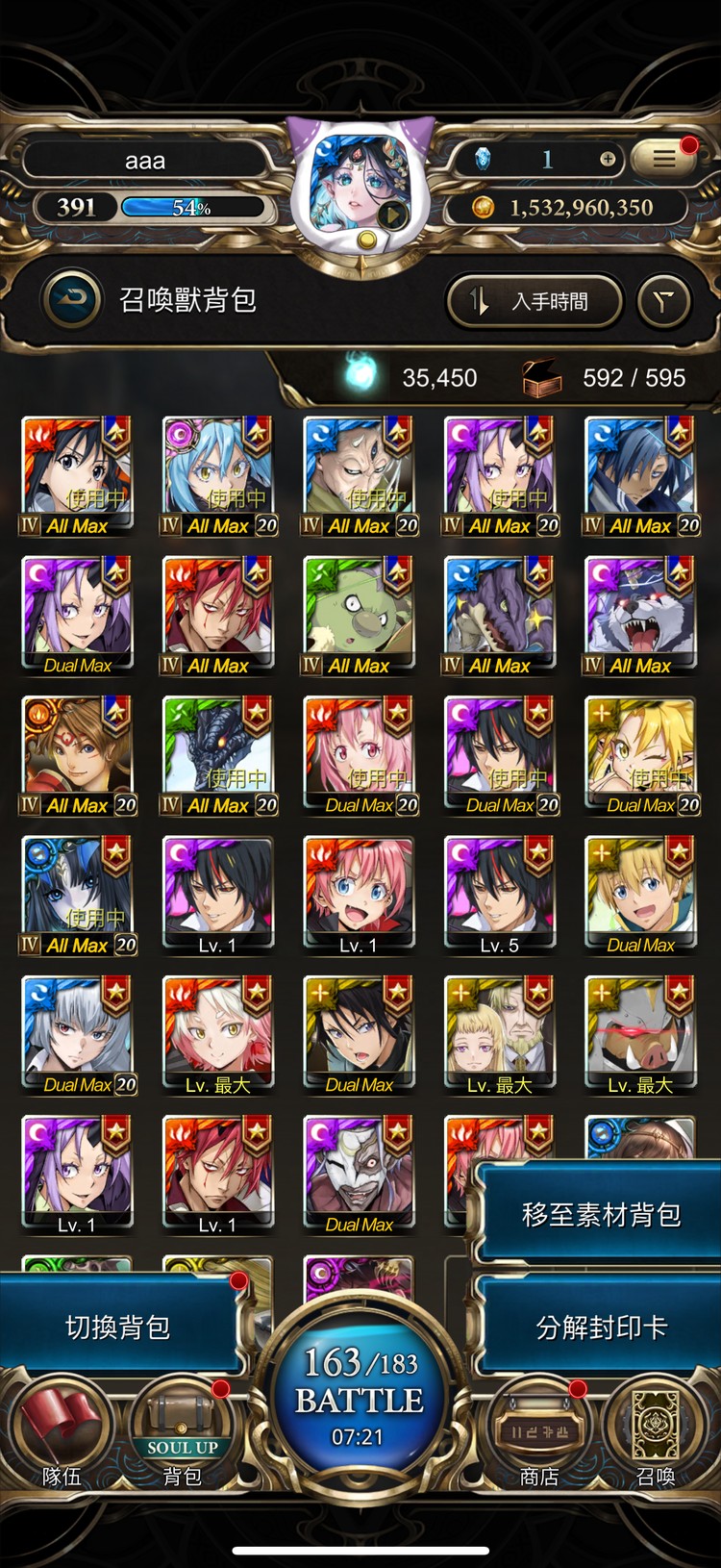This screenshot has height=1568, width=721.
Task: Go back with the return arrow
Action: click(x=71, y=300)
